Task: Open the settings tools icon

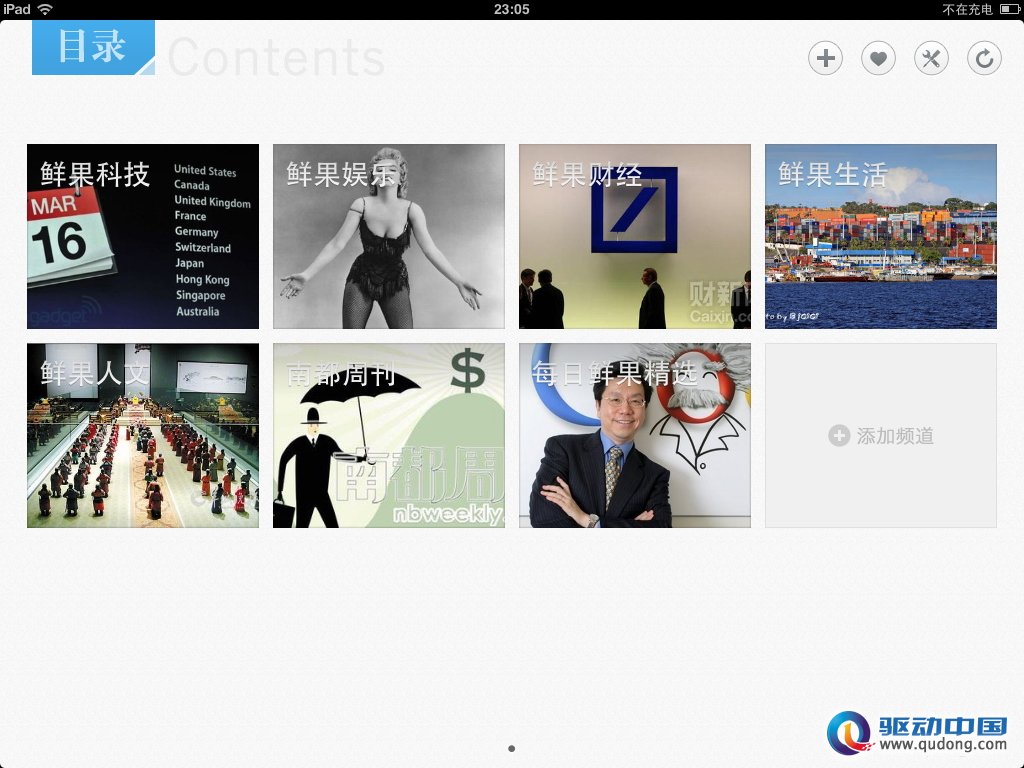Action: [931, 59]
